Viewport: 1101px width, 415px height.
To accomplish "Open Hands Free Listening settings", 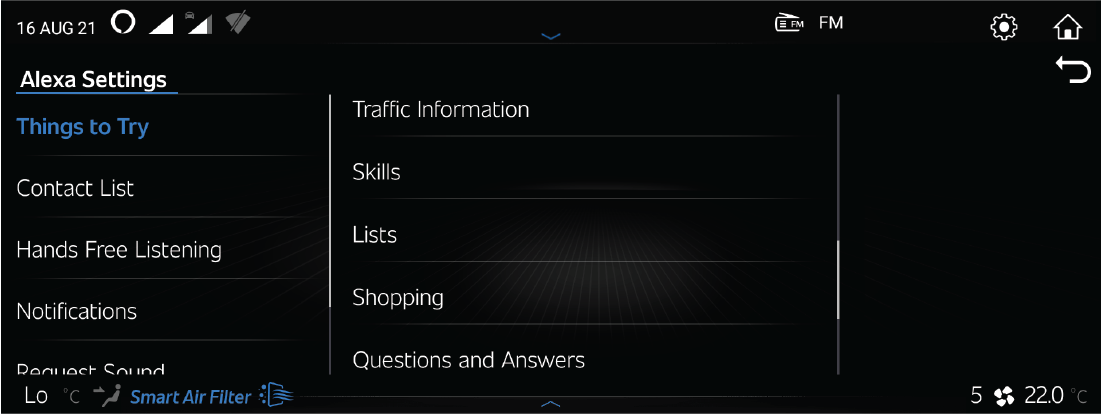I will [119, 250].
